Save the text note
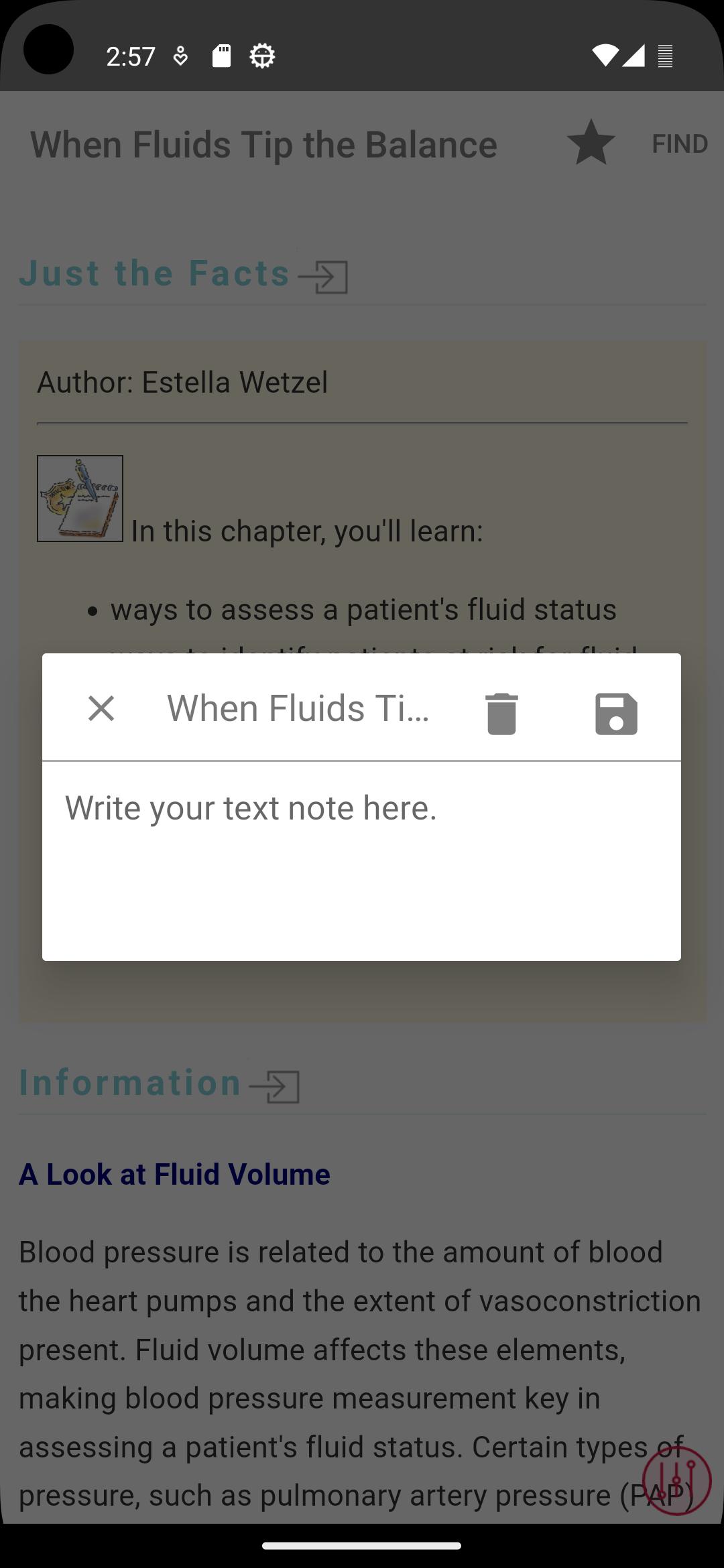The image size is (724, 1568). [x=616, y=714]
